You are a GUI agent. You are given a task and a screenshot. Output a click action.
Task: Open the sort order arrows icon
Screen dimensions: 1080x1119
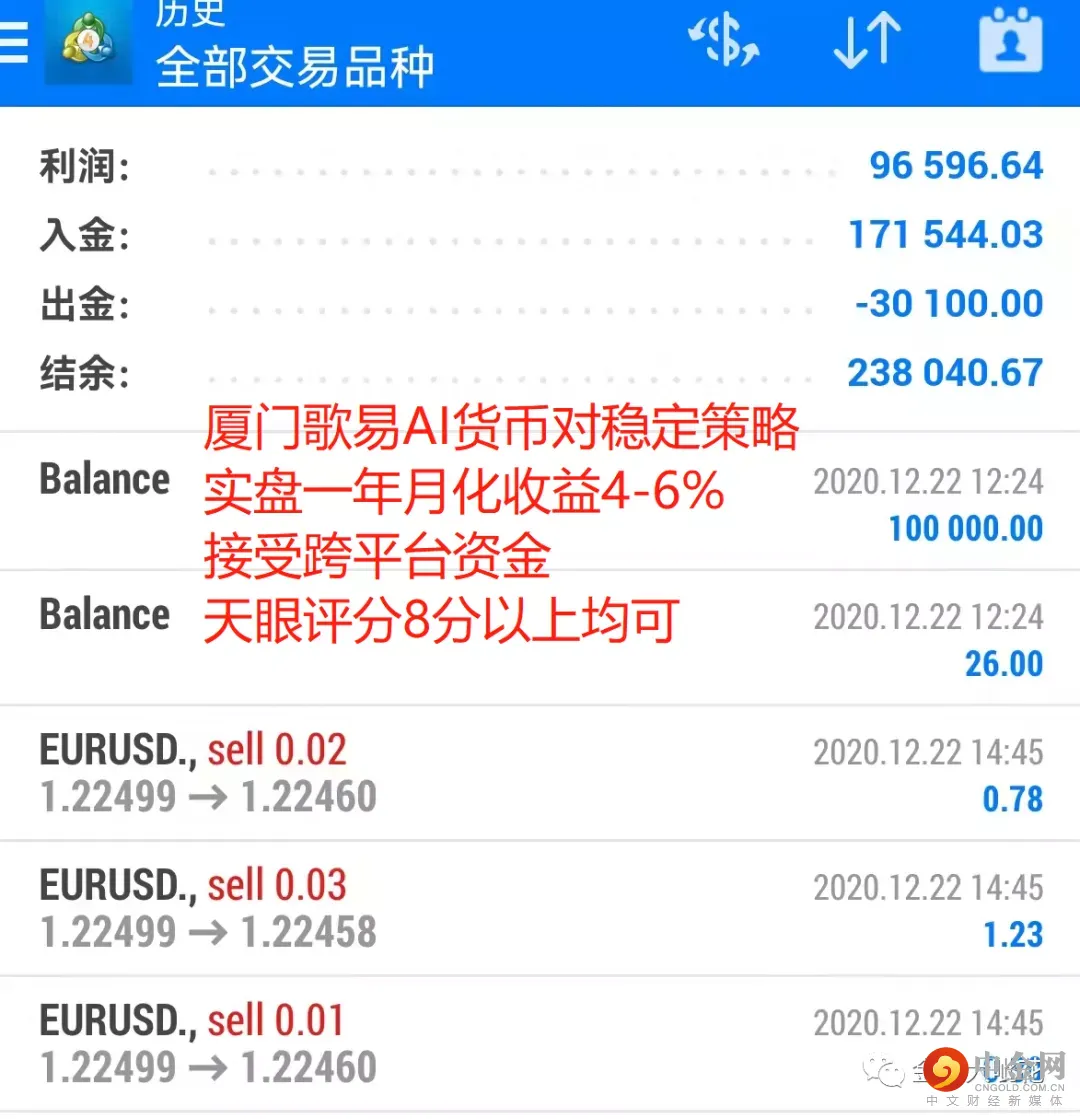[x=865, y=42]
